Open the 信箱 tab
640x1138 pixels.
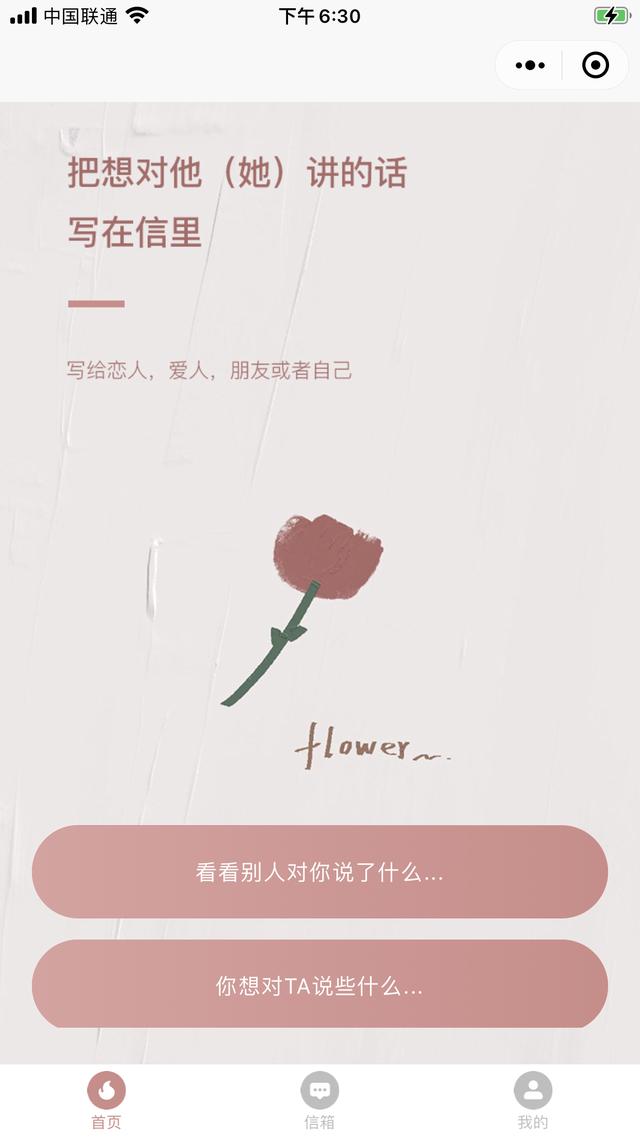pos(320,1100)
